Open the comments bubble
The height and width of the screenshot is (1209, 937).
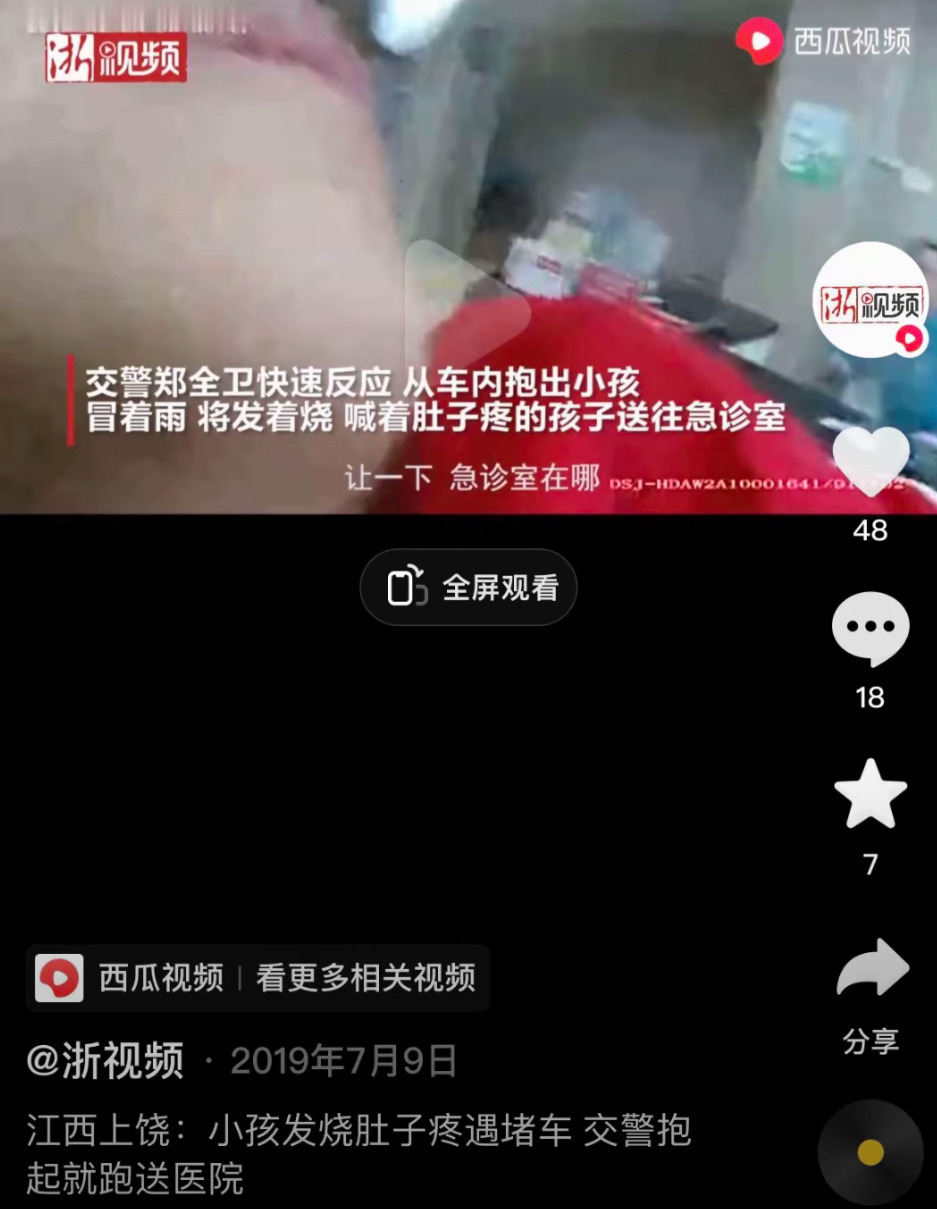[x=870, y=629]
